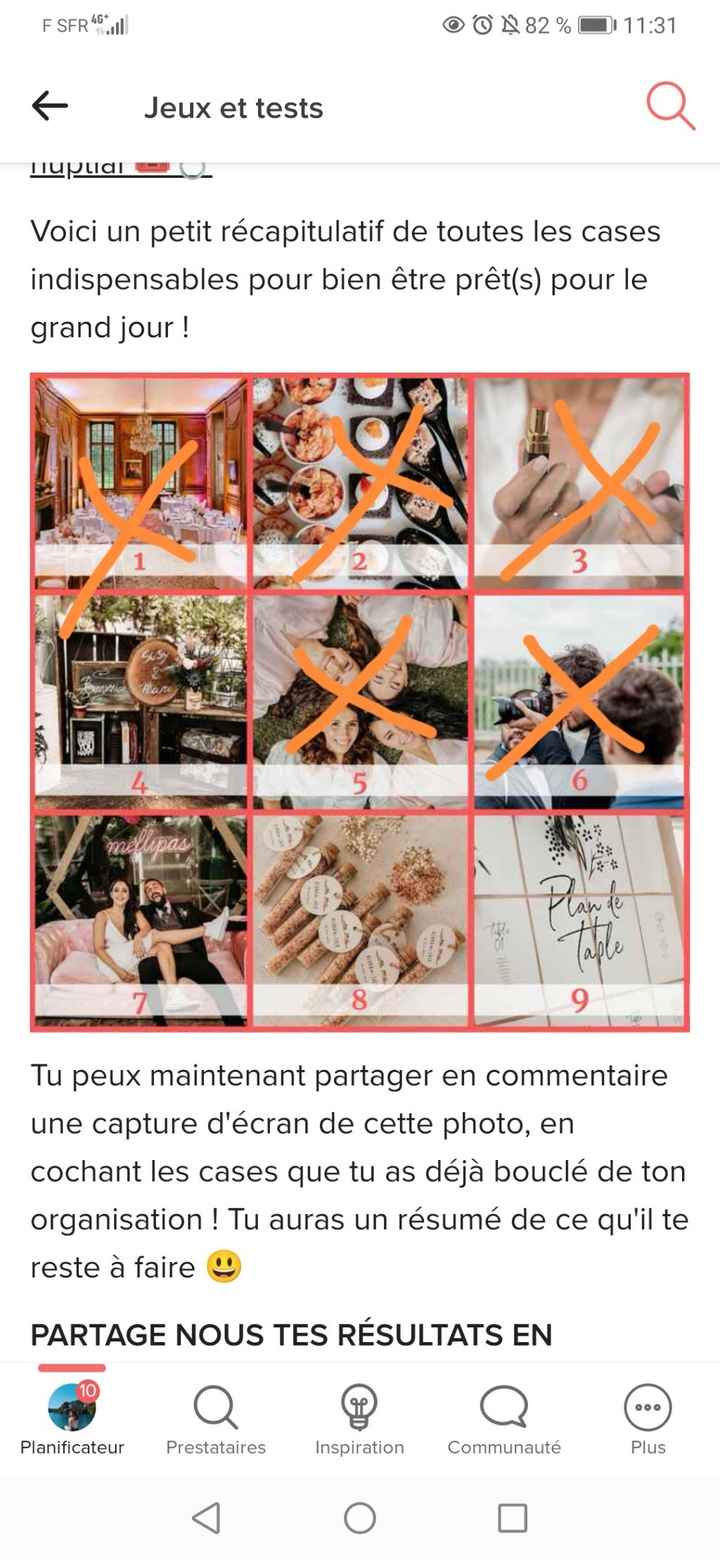Select the Prestataires magnifier icon in bottom bar
Image resolution: width=720 pixels, height=1560 pixels.
click(215, 1408)
